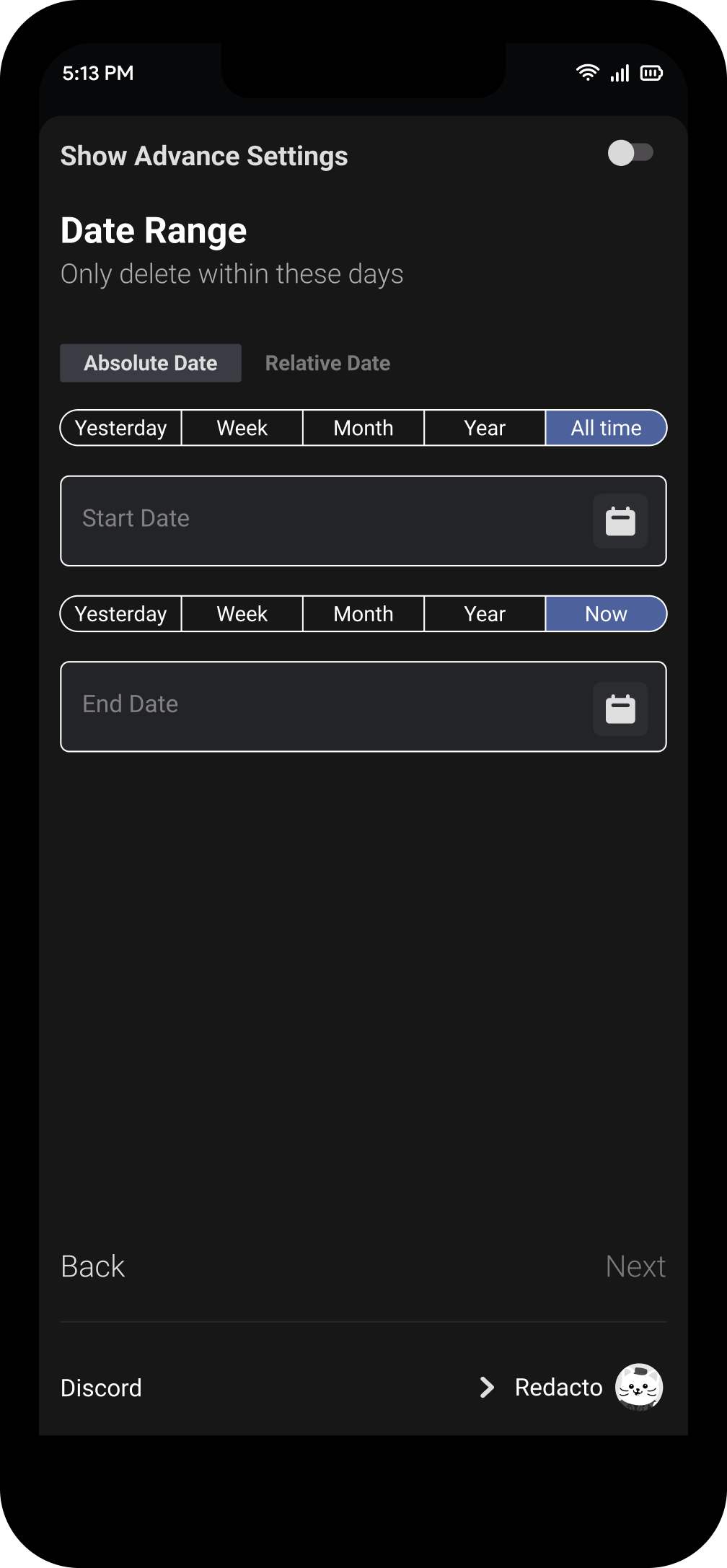Select Now as end date

[606, 614]
